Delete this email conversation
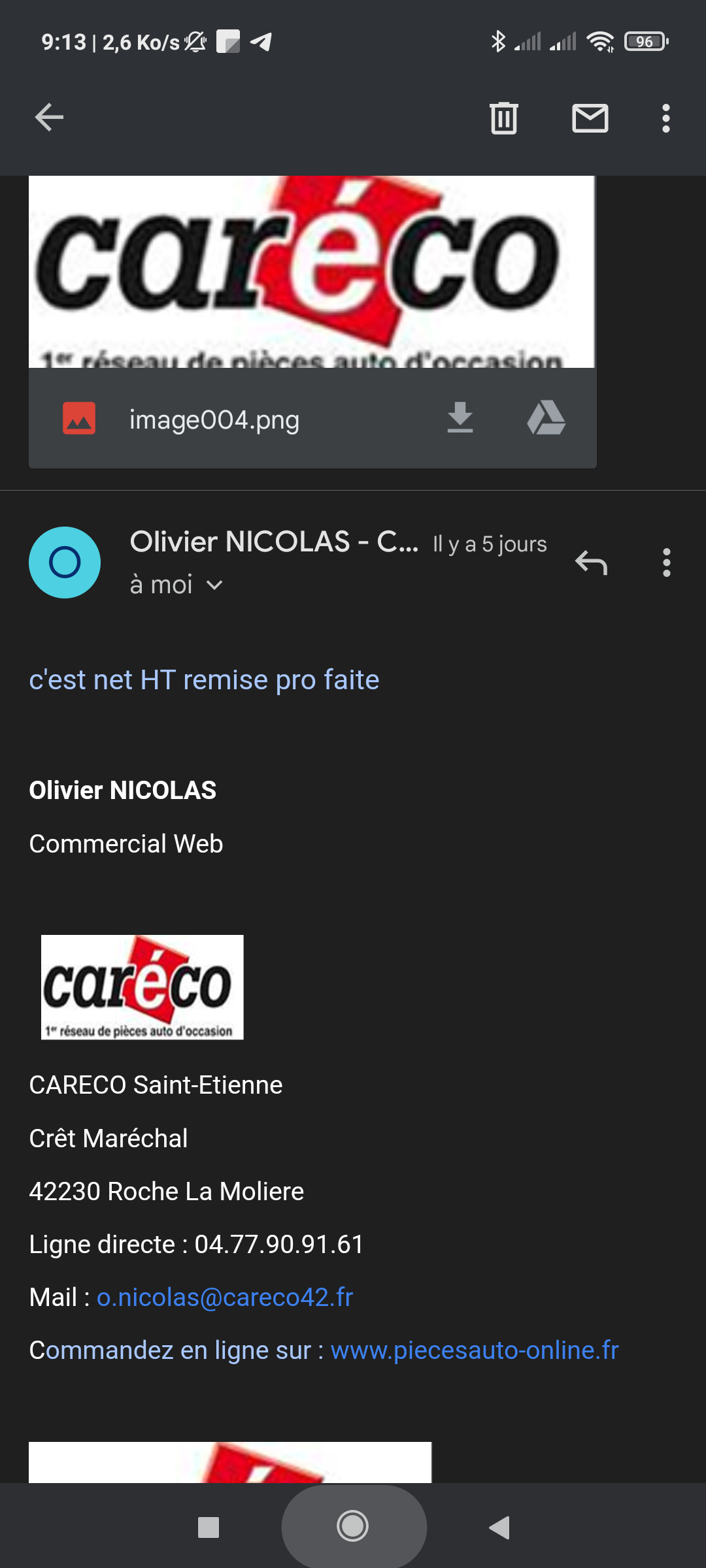Image resolution: width=706 pixels, height=1568 pixels. click(503, 118)
